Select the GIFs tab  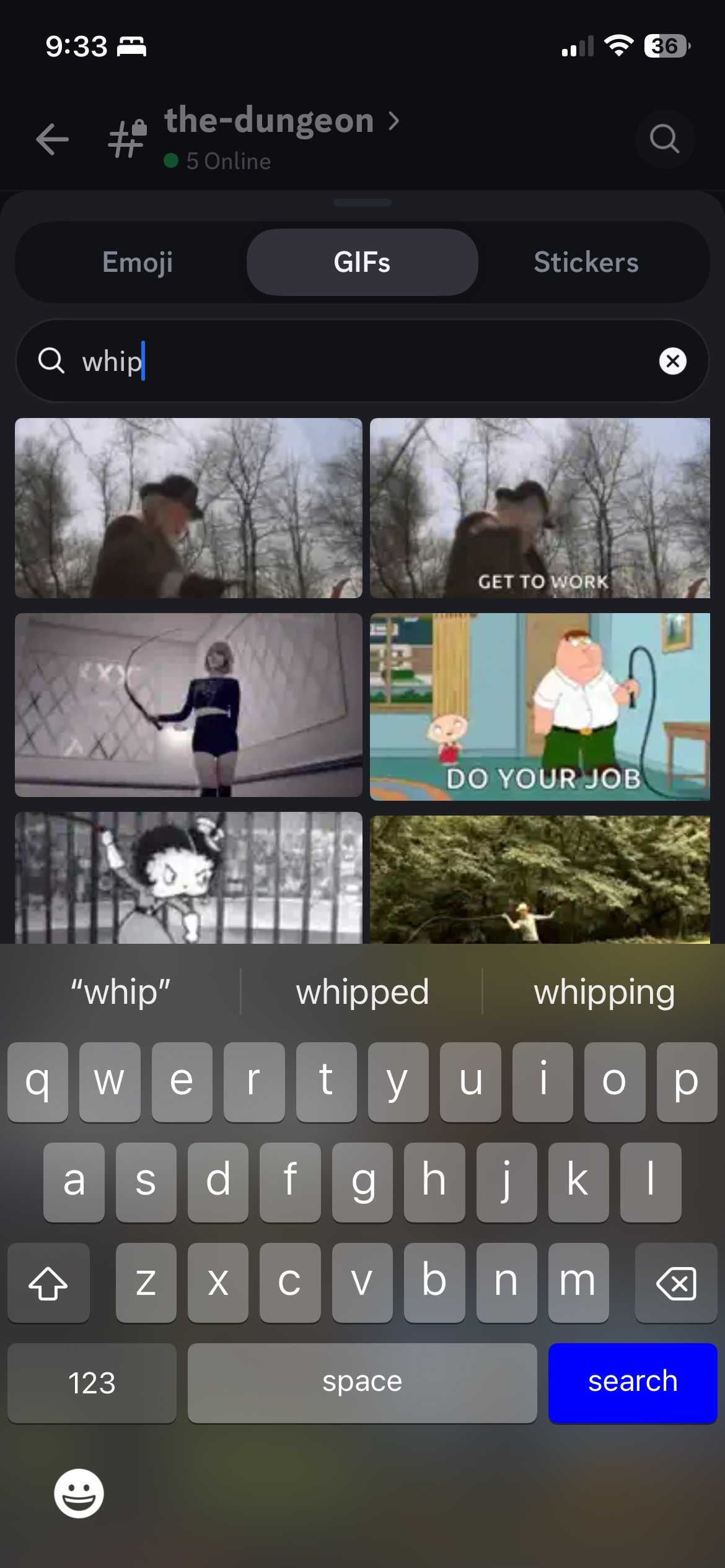click(362, 262)
